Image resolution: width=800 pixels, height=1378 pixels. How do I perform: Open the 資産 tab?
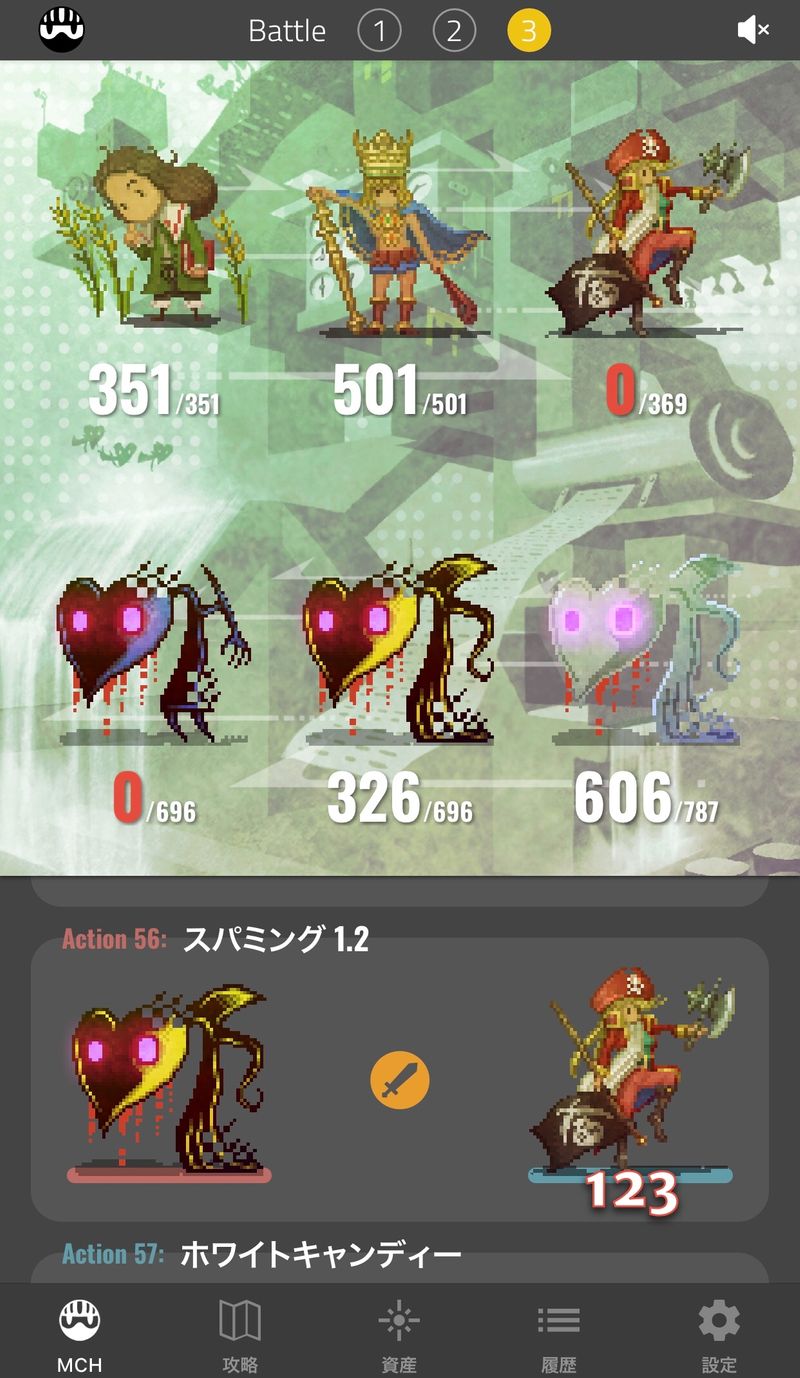399,1335
